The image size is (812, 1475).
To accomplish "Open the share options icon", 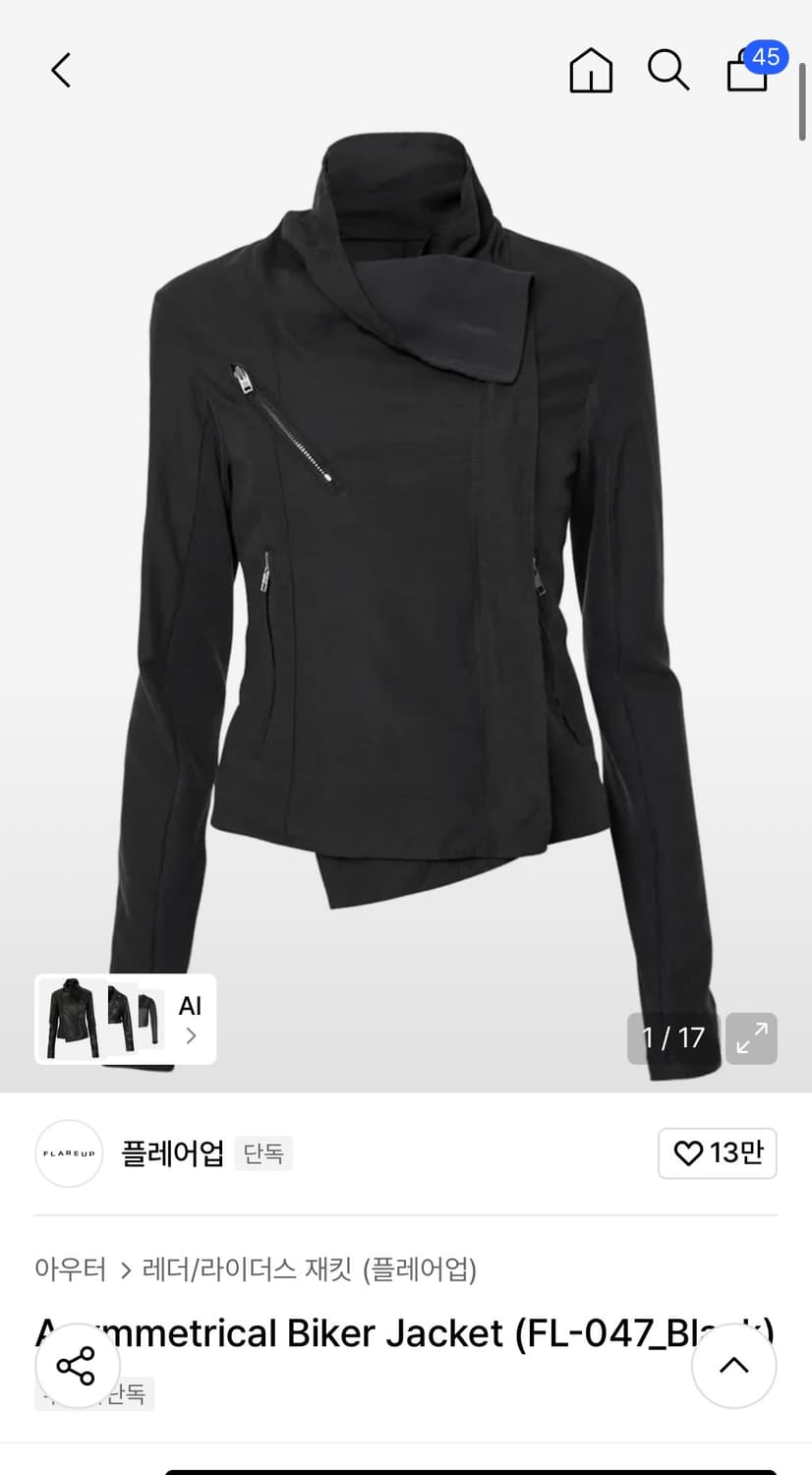I will (x=77, y=1366).
